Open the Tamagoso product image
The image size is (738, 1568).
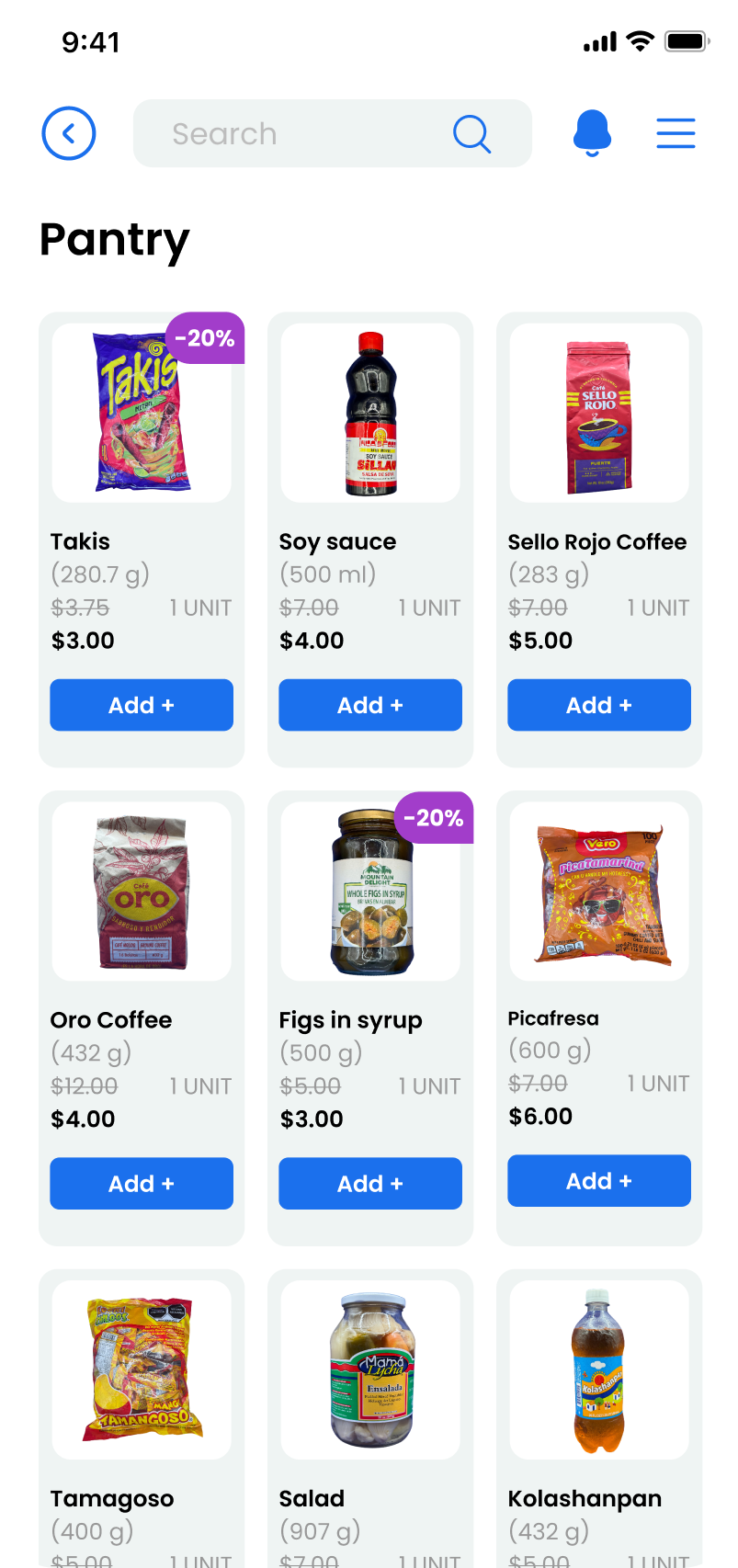141,1369
